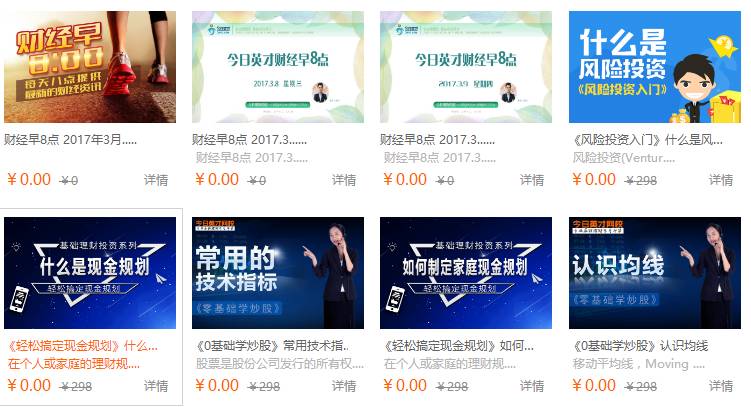View 详情 for 认识均线 course

point(721,386)
